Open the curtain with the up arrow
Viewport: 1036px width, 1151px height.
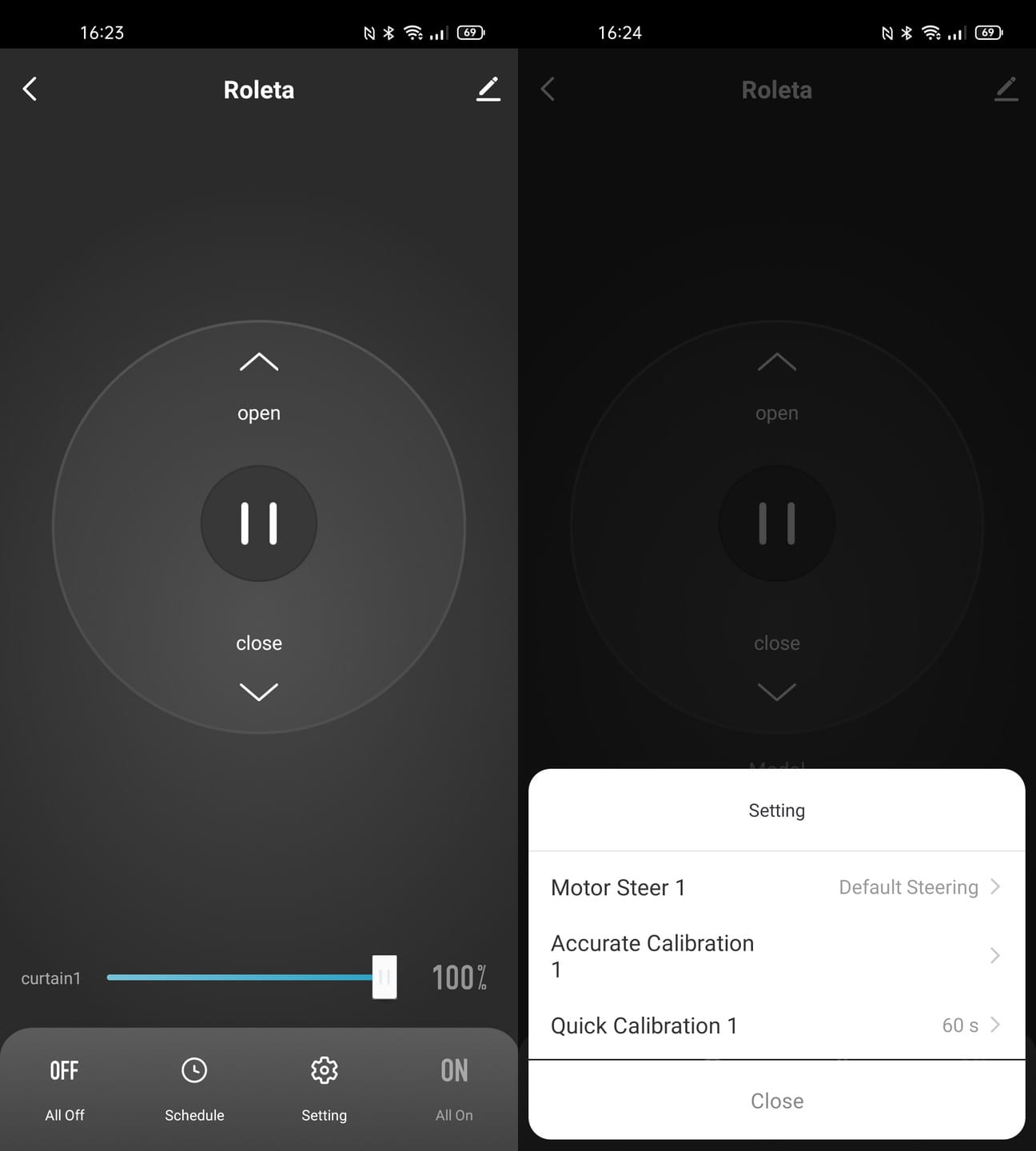259,364
